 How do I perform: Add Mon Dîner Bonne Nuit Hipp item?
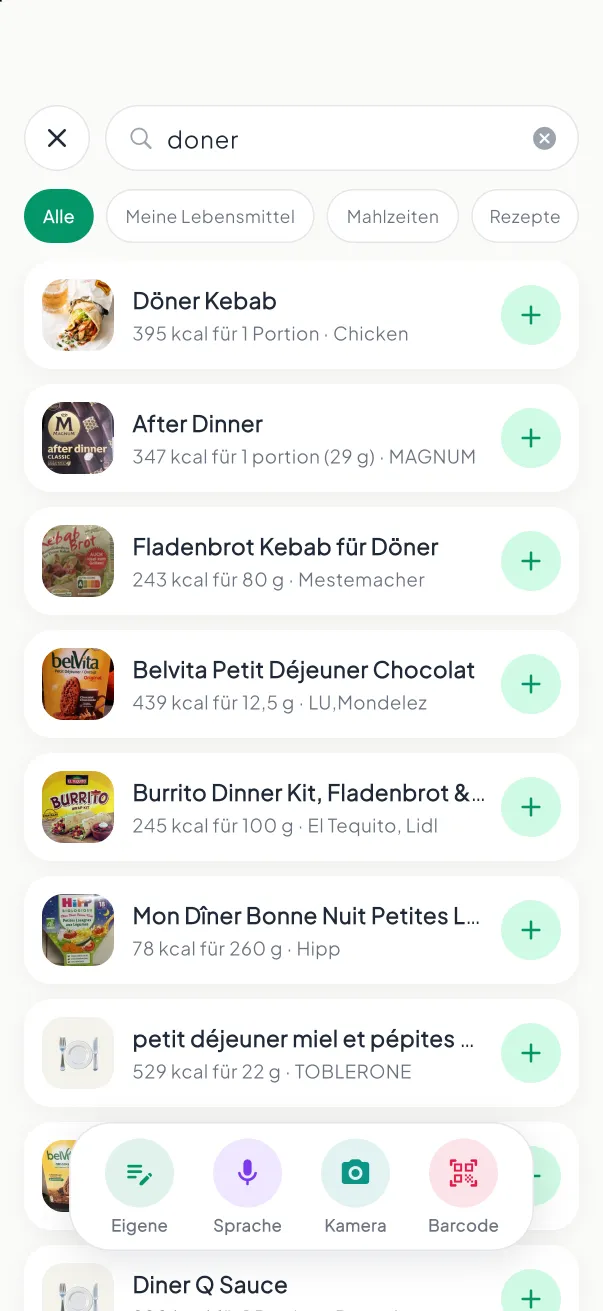click(x=531, y=930)
